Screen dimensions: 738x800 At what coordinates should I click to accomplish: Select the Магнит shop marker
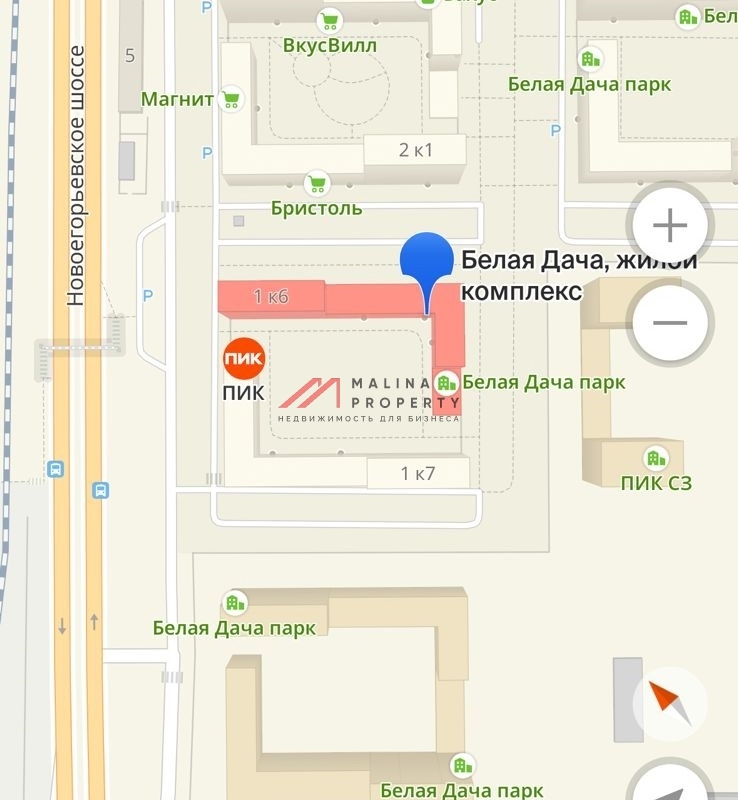[x=232, y=99]
